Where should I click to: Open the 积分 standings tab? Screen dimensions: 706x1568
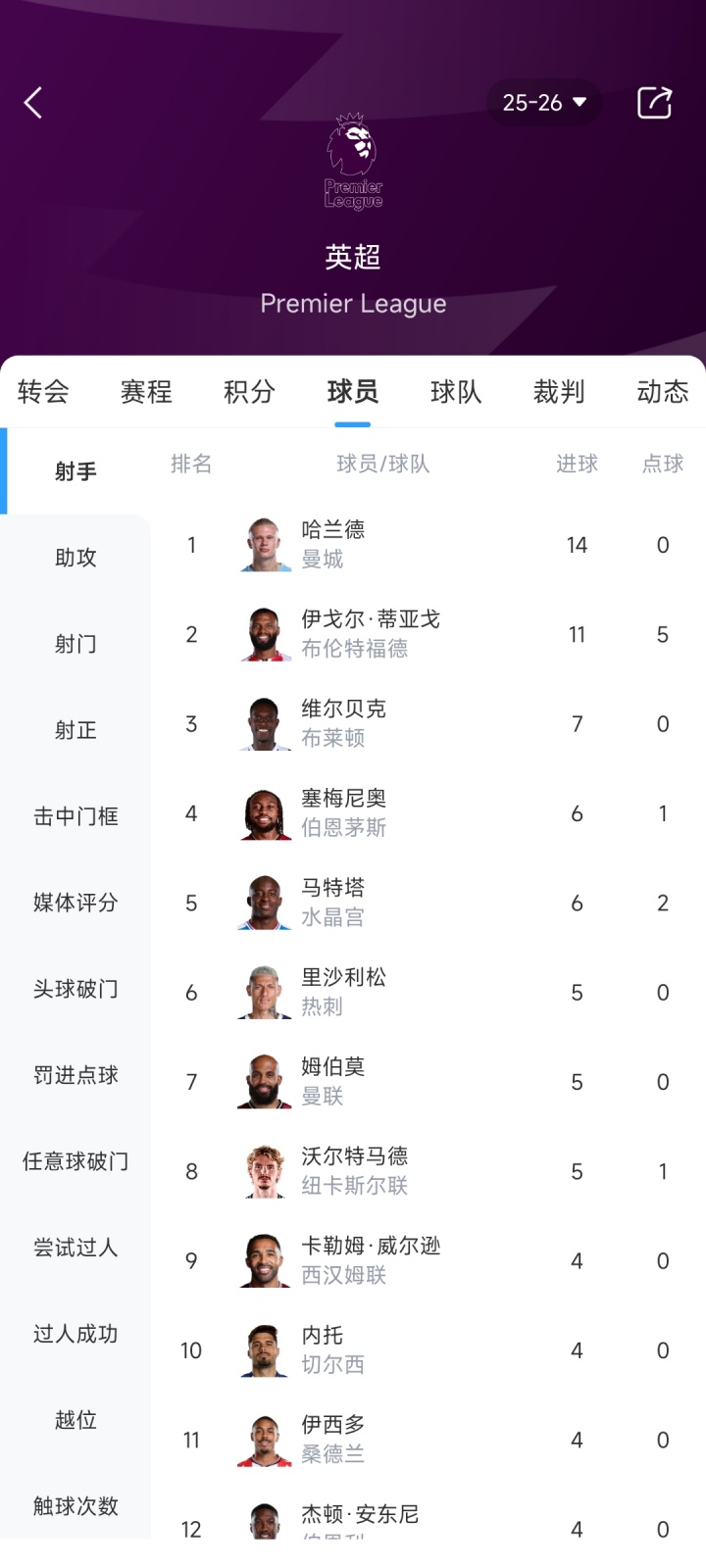[x=249, y=392]
